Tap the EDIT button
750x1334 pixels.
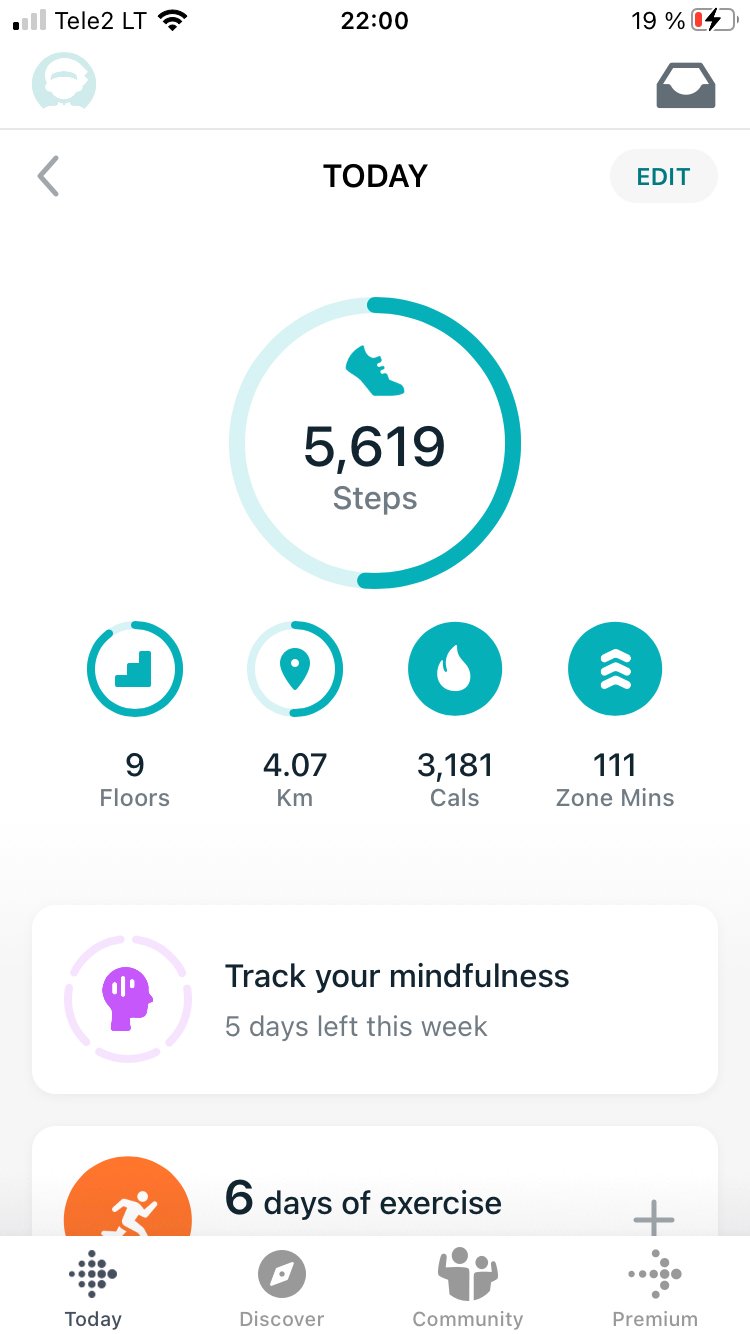pos(663,177)
